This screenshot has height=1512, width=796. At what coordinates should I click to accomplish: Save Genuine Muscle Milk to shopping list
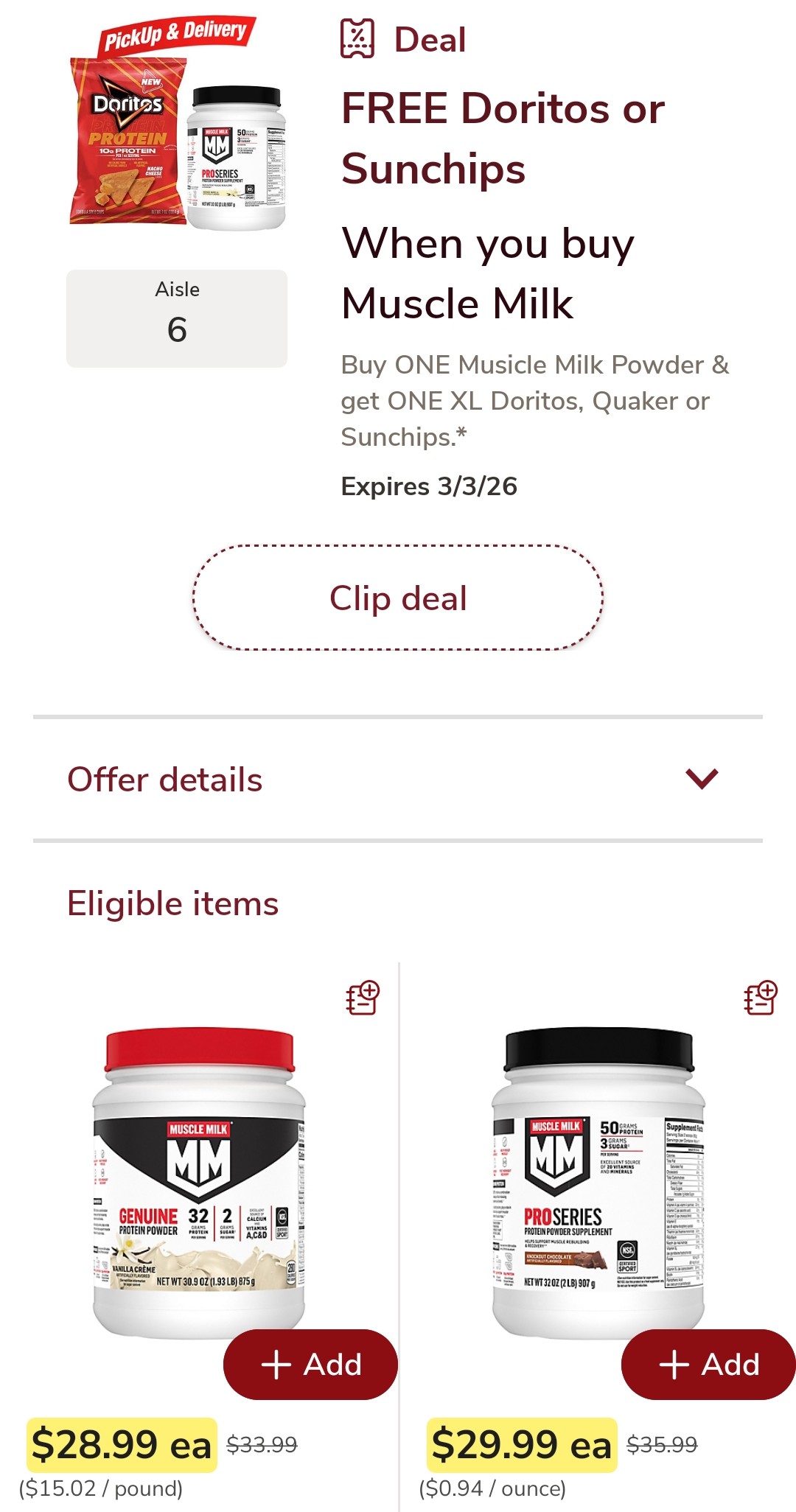[363, 998]
